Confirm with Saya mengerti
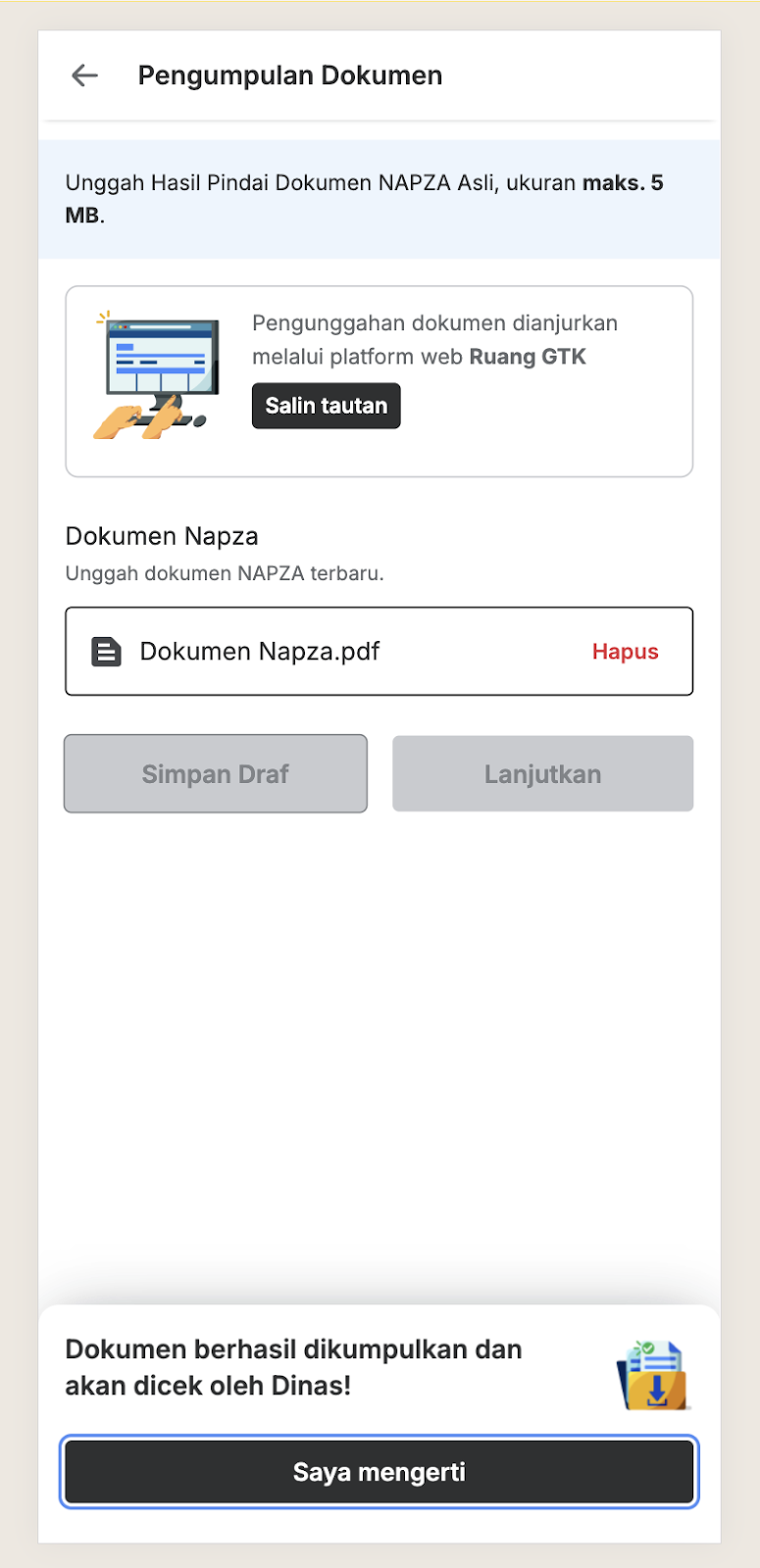760x1568 pixels. pos(379,1472)
